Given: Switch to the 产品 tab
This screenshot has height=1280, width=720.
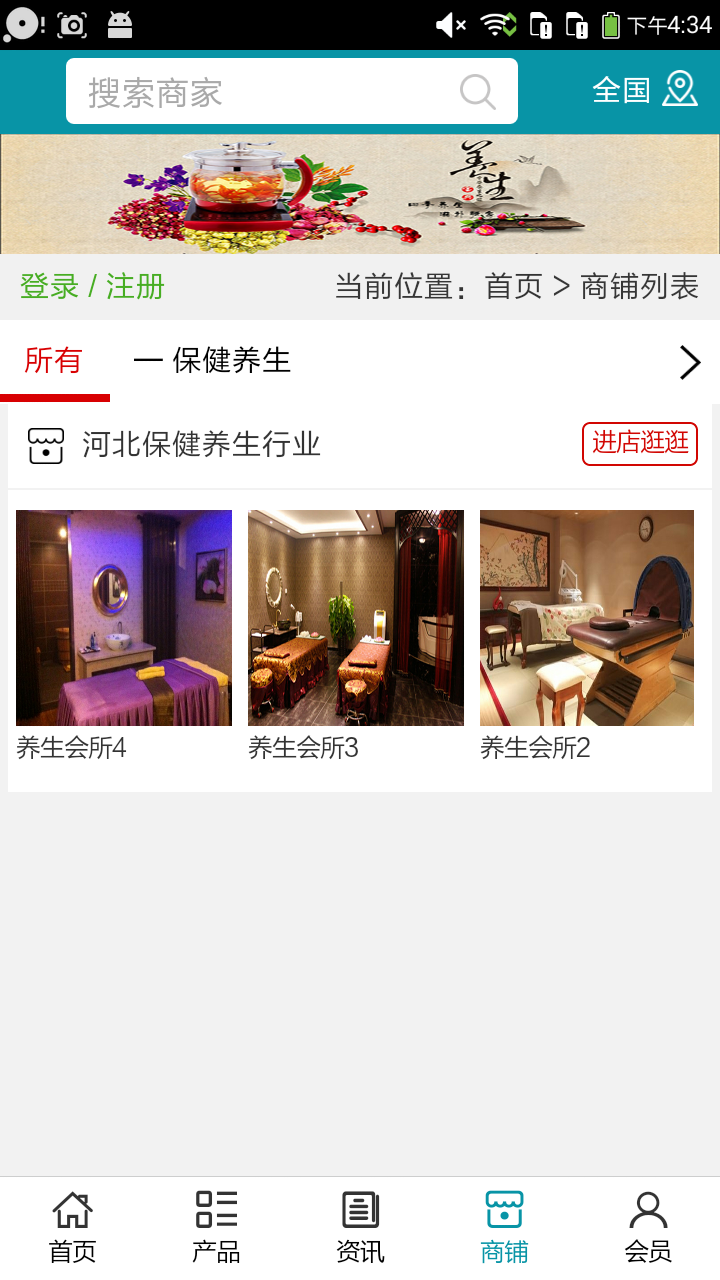Looking at the screenshot, I should [216, 1226].
